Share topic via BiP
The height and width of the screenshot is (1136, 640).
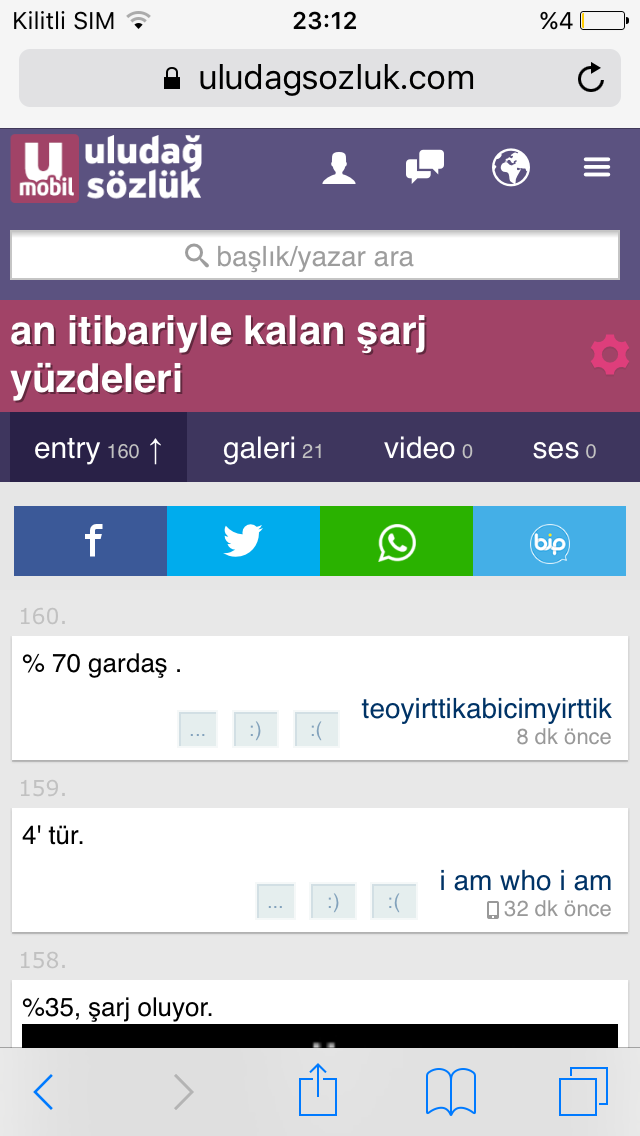(x=549, y=541)
